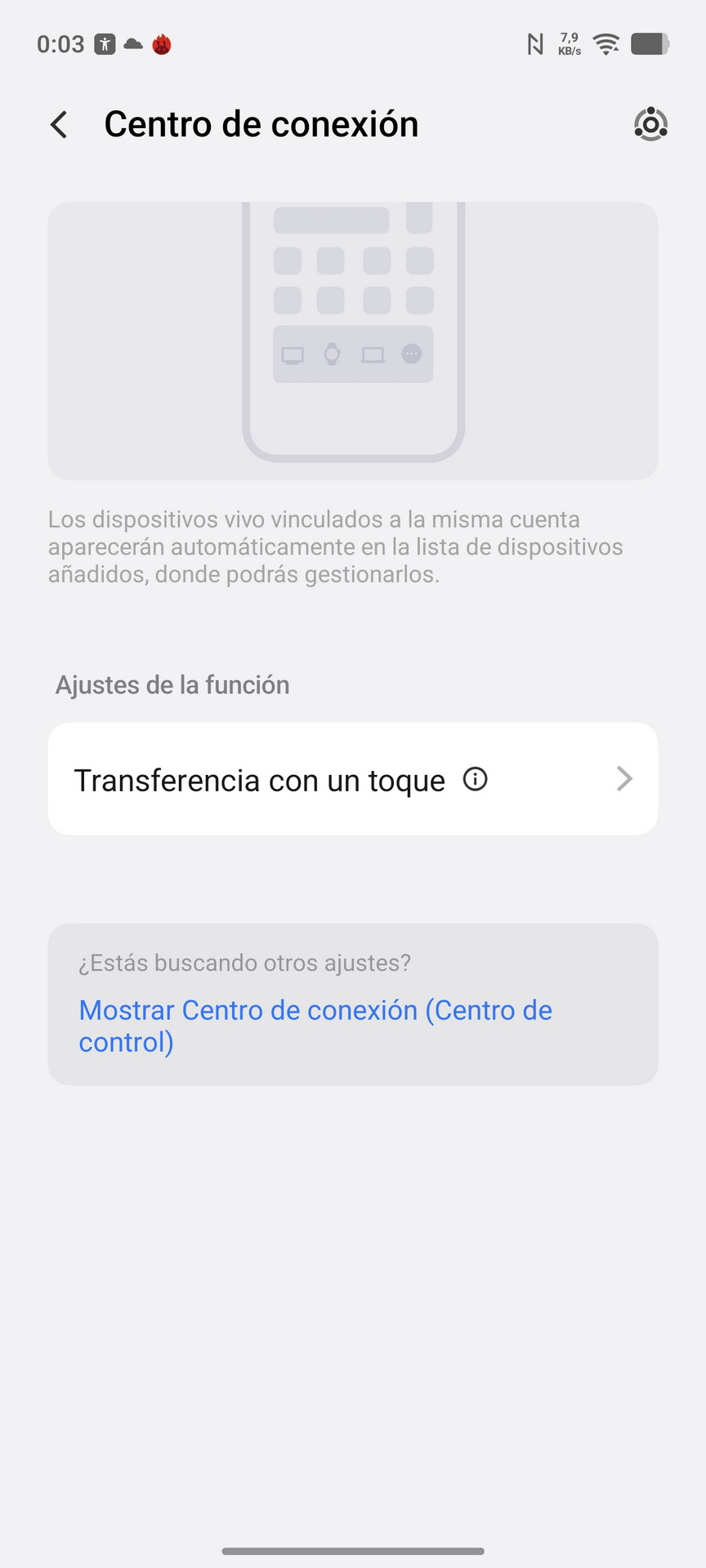Go back from Centro de conexión
Image resolution: width=706 pixels, height=1568 pixels.
pyautogui.click(x=59, y=125)
